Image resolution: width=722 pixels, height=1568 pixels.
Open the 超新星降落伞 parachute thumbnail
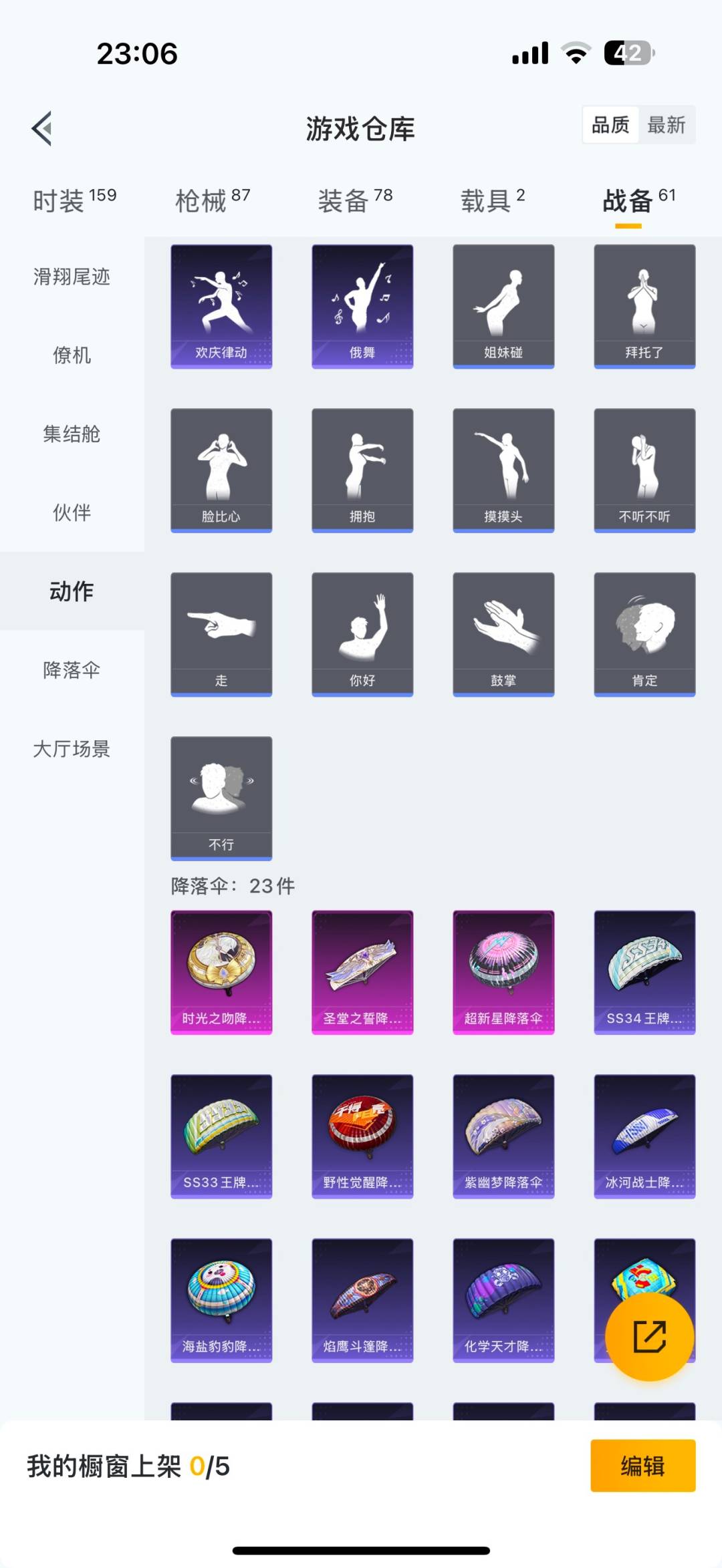pos(503,973)
